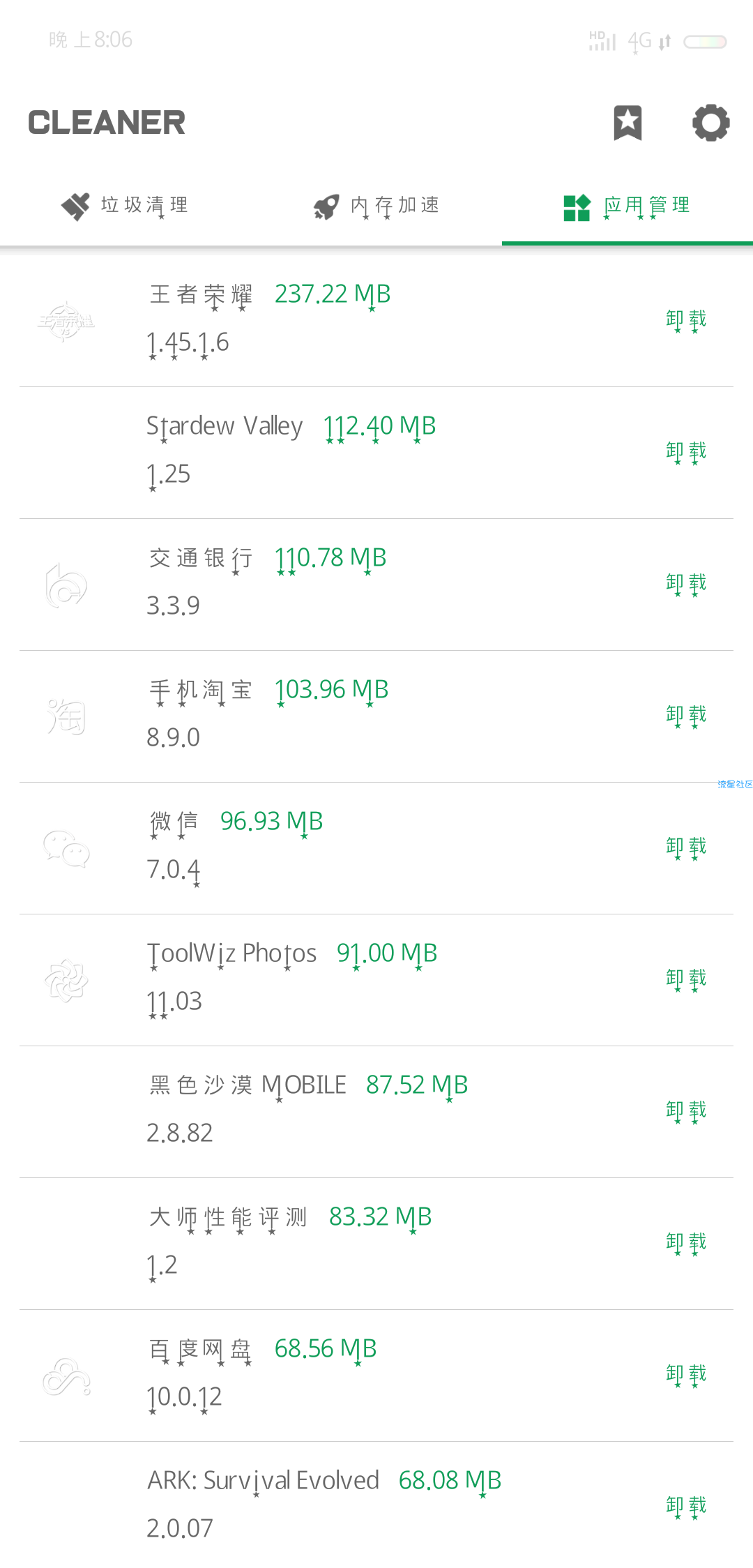This screenshot has height=1568, width=753.
Task: Uninstall 微信 using 卸载
Action: pyautogui.click(x=686, y=847)
